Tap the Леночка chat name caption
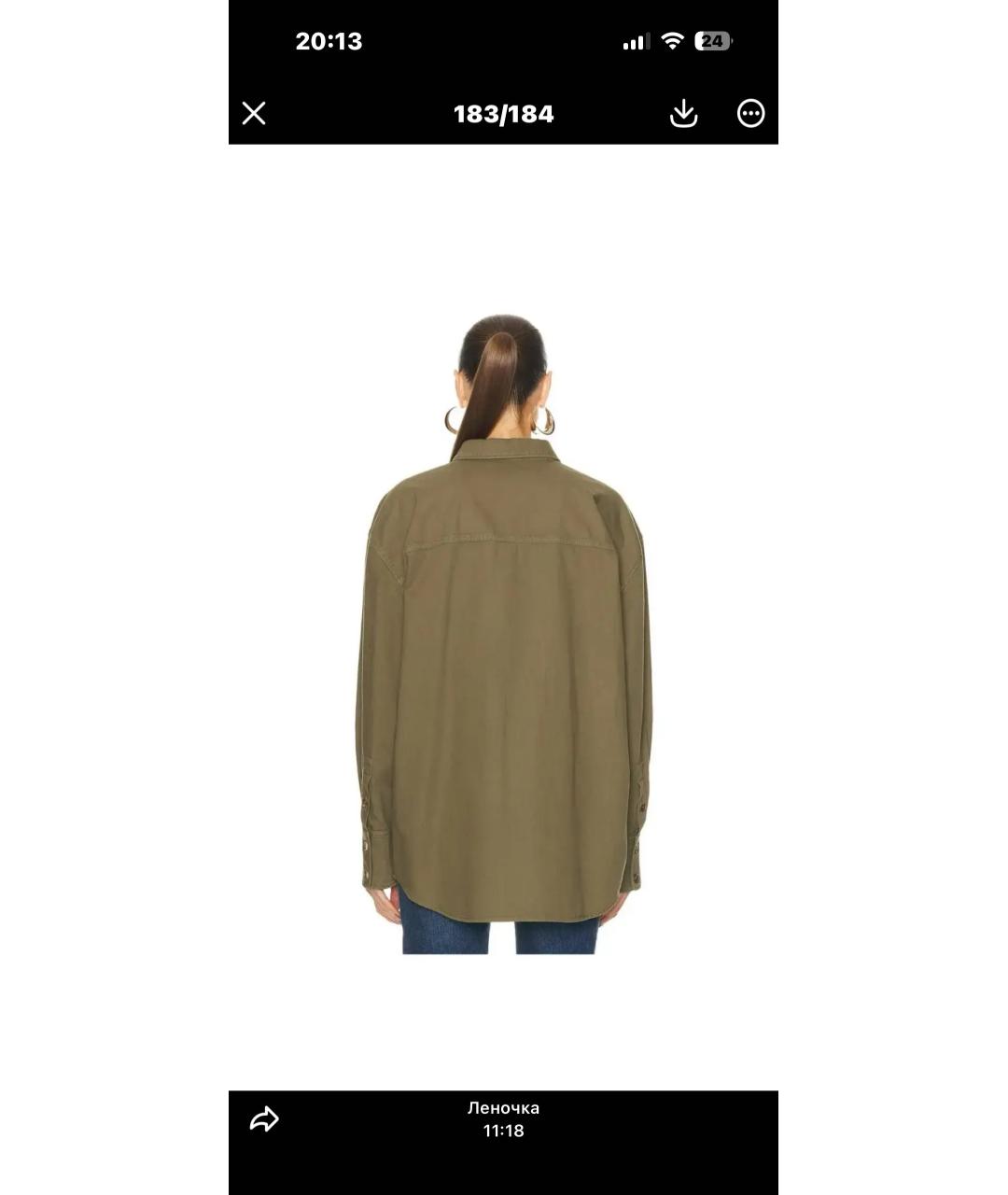The width and height of the screenshot is (1008, 1195). pyautogui.click(x=504, y=1107)
